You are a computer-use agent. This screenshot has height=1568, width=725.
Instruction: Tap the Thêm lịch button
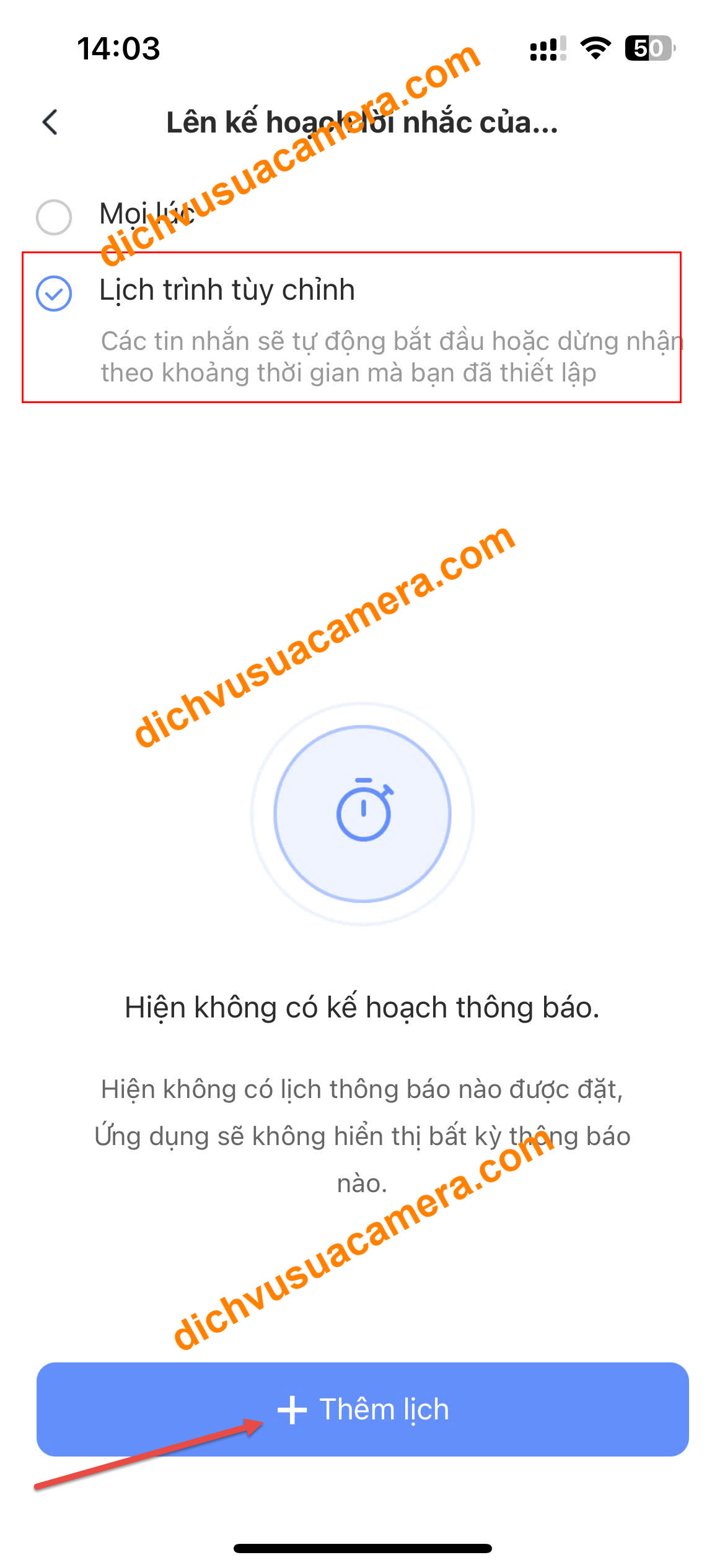pos(362,1409)
